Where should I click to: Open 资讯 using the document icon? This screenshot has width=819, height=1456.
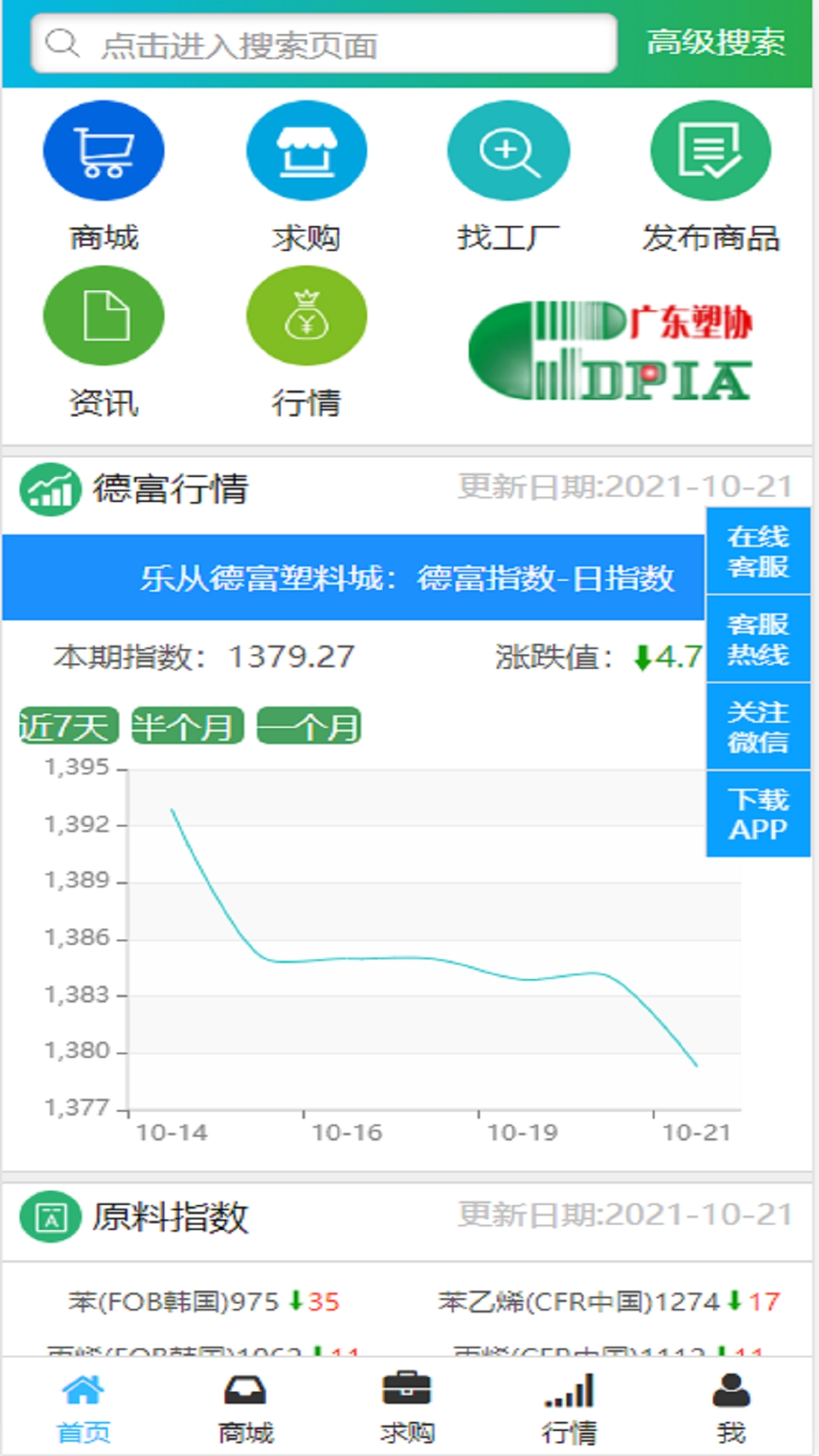tap(104, 315)
